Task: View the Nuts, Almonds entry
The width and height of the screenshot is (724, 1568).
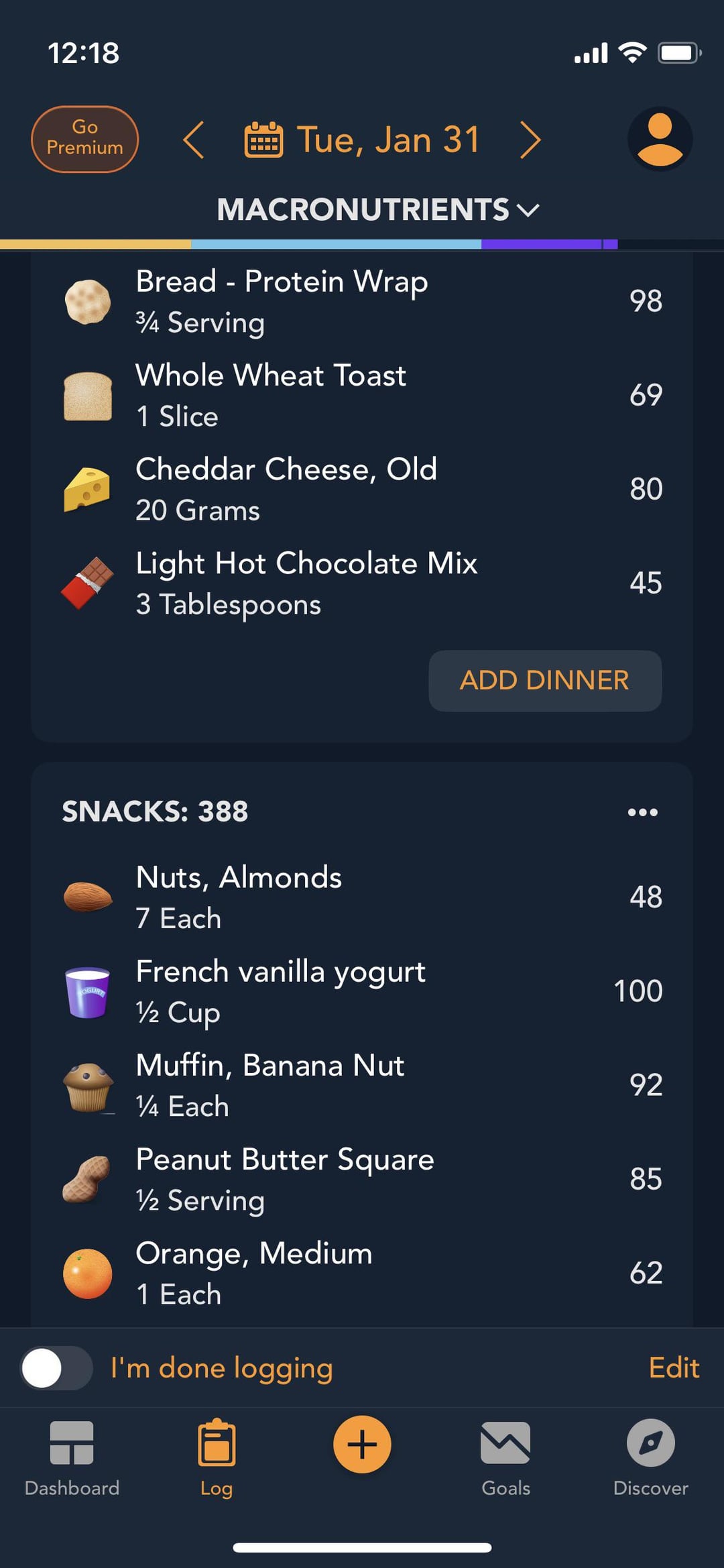Action: click(362, 897)
